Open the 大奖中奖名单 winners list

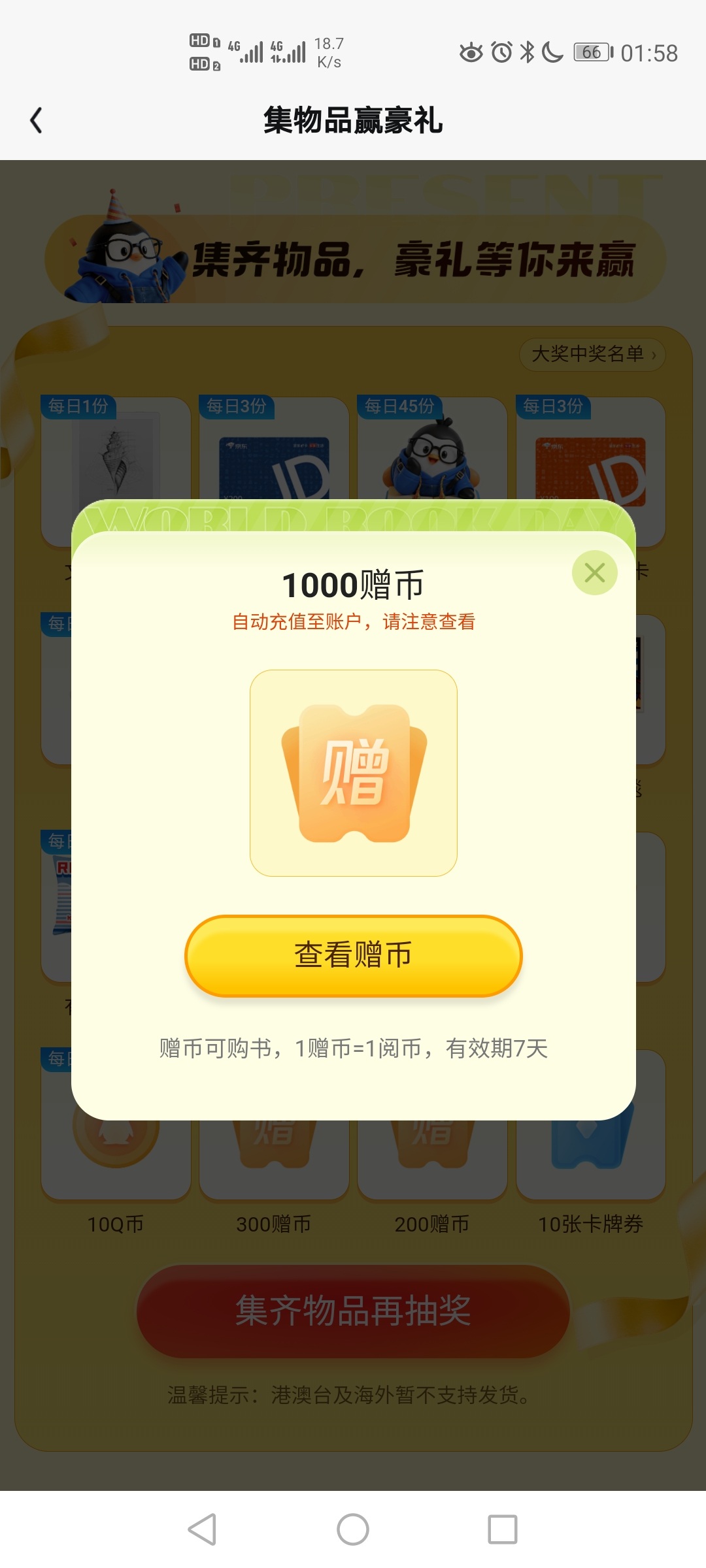(x=592, y=354)
